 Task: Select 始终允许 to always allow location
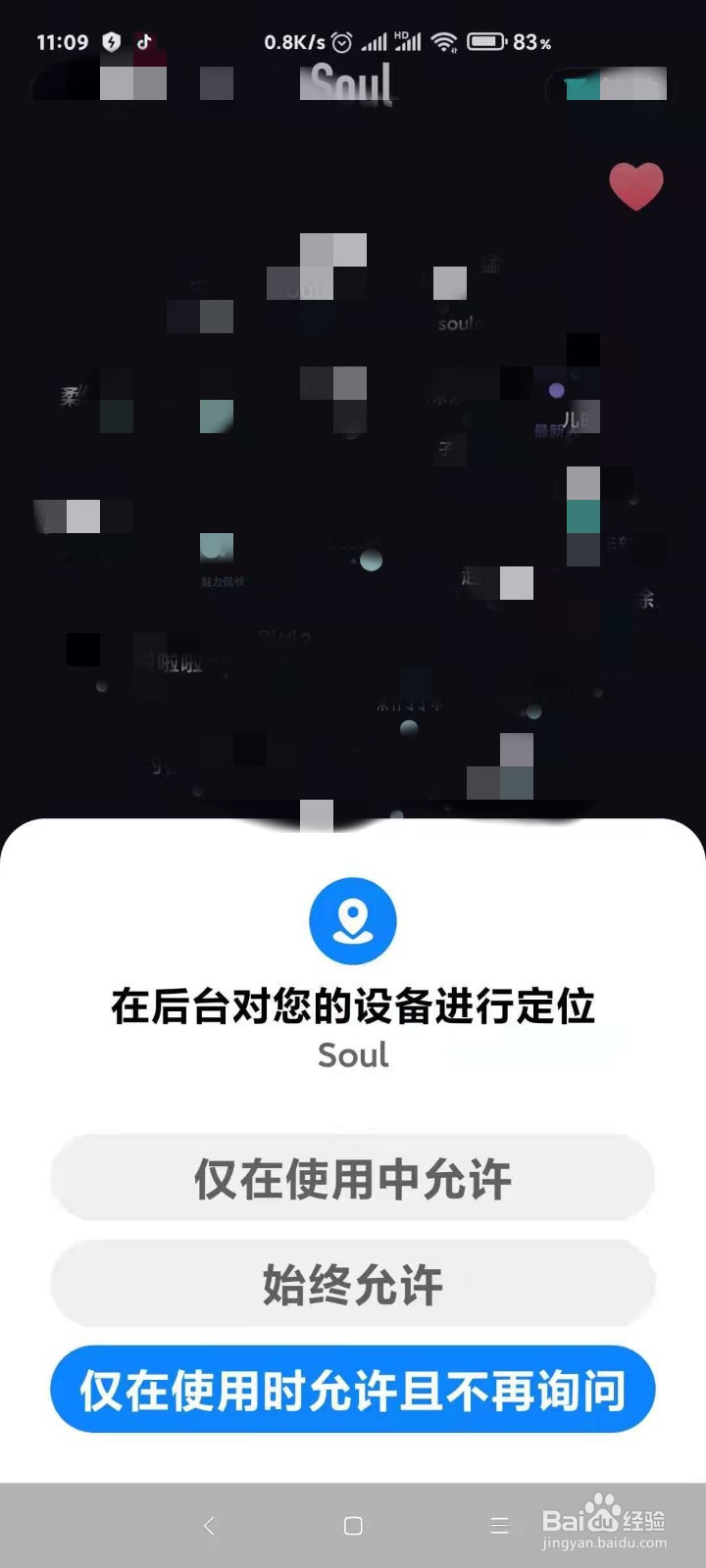pos(353,1285)
